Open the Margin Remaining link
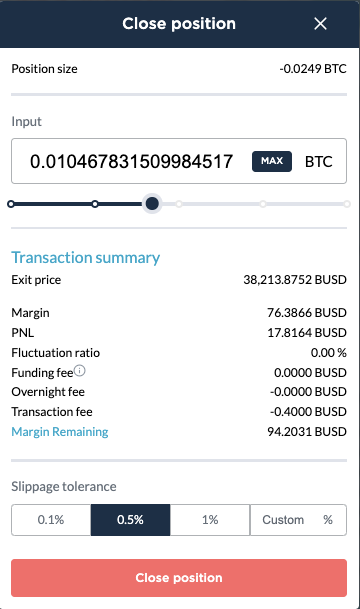The height and width of the screenshot is (609, 360). tap(60, 432)
